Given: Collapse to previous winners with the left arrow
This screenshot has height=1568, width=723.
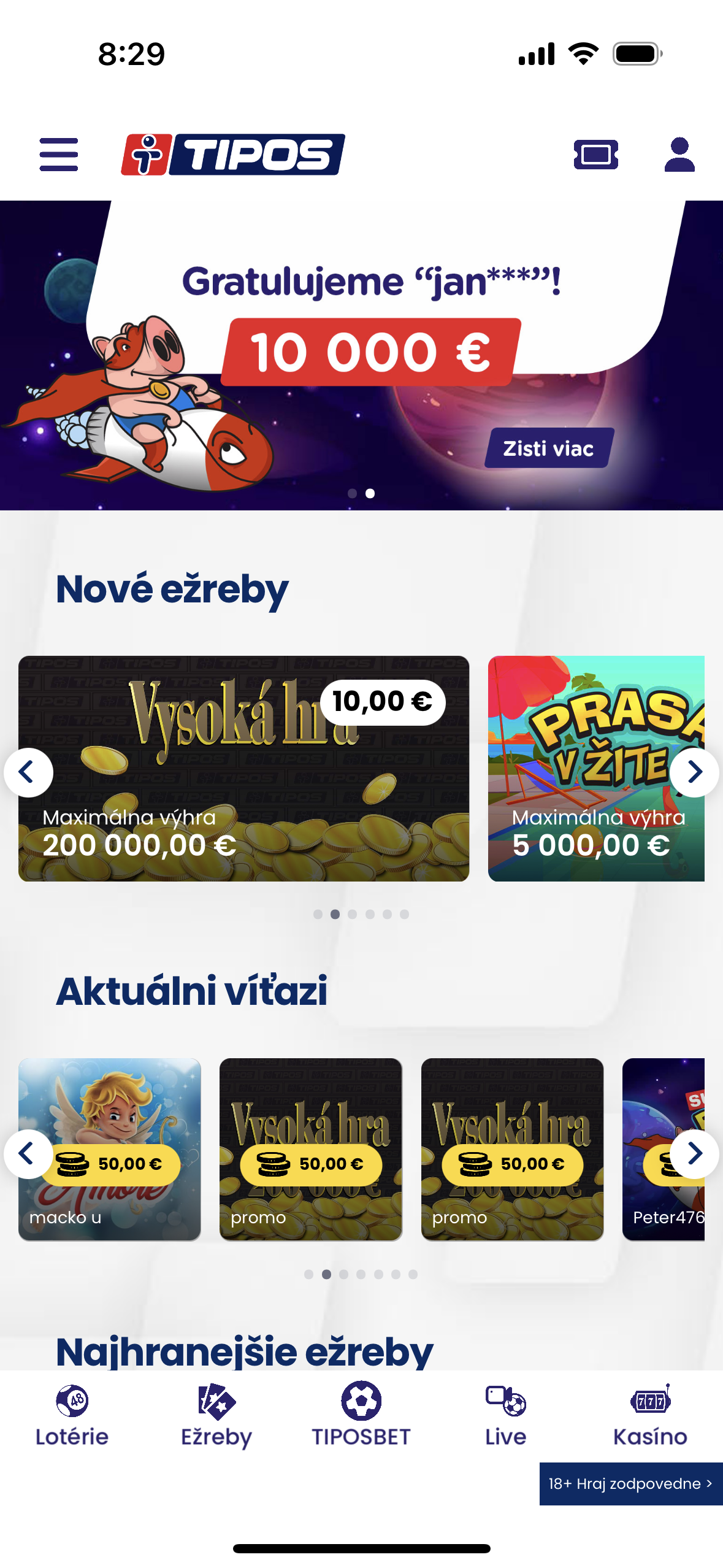Looking at the screenshot, I should (29, 1154).
